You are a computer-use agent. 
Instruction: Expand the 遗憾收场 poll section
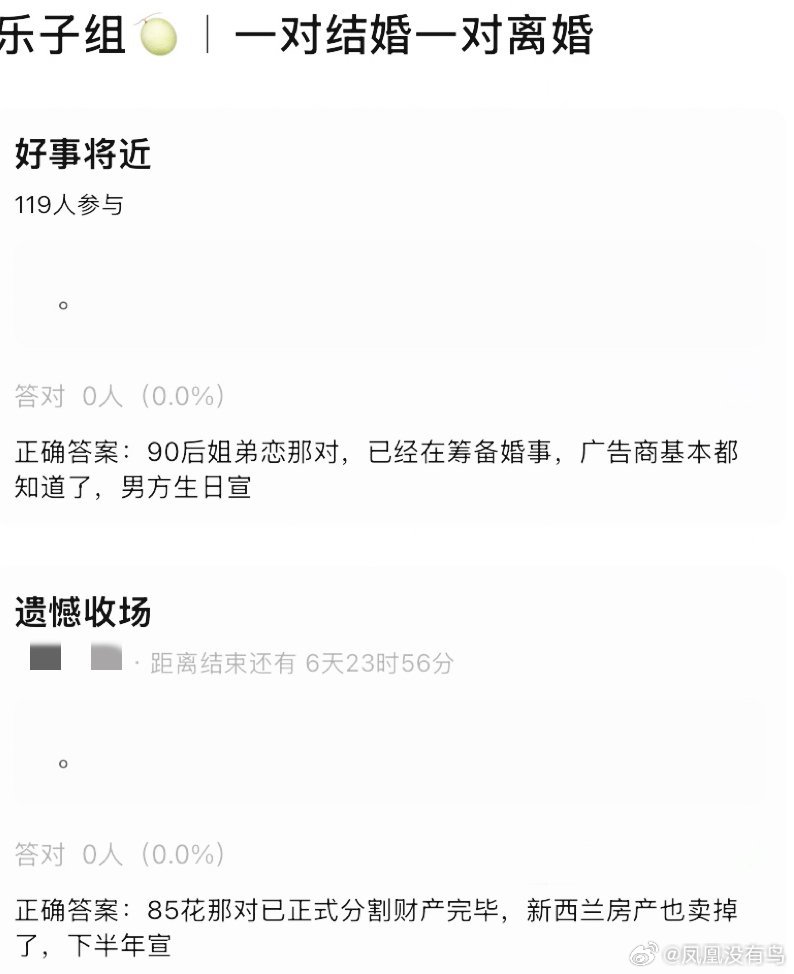[x=82, y=614]
